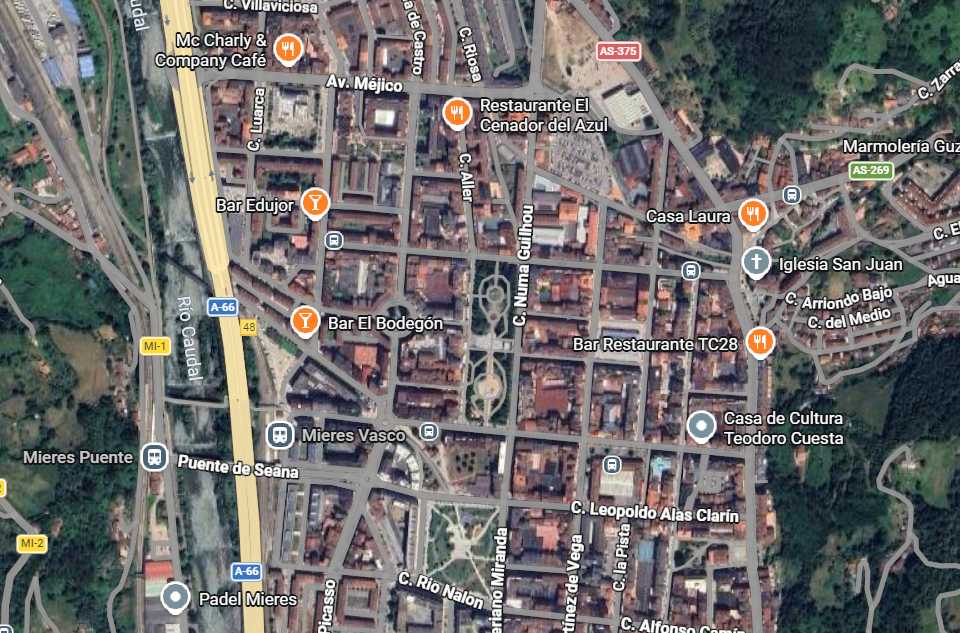Screen dimensions: 960x633
Task: Select Mieres Vasco station marker
Action: (280, 435)
